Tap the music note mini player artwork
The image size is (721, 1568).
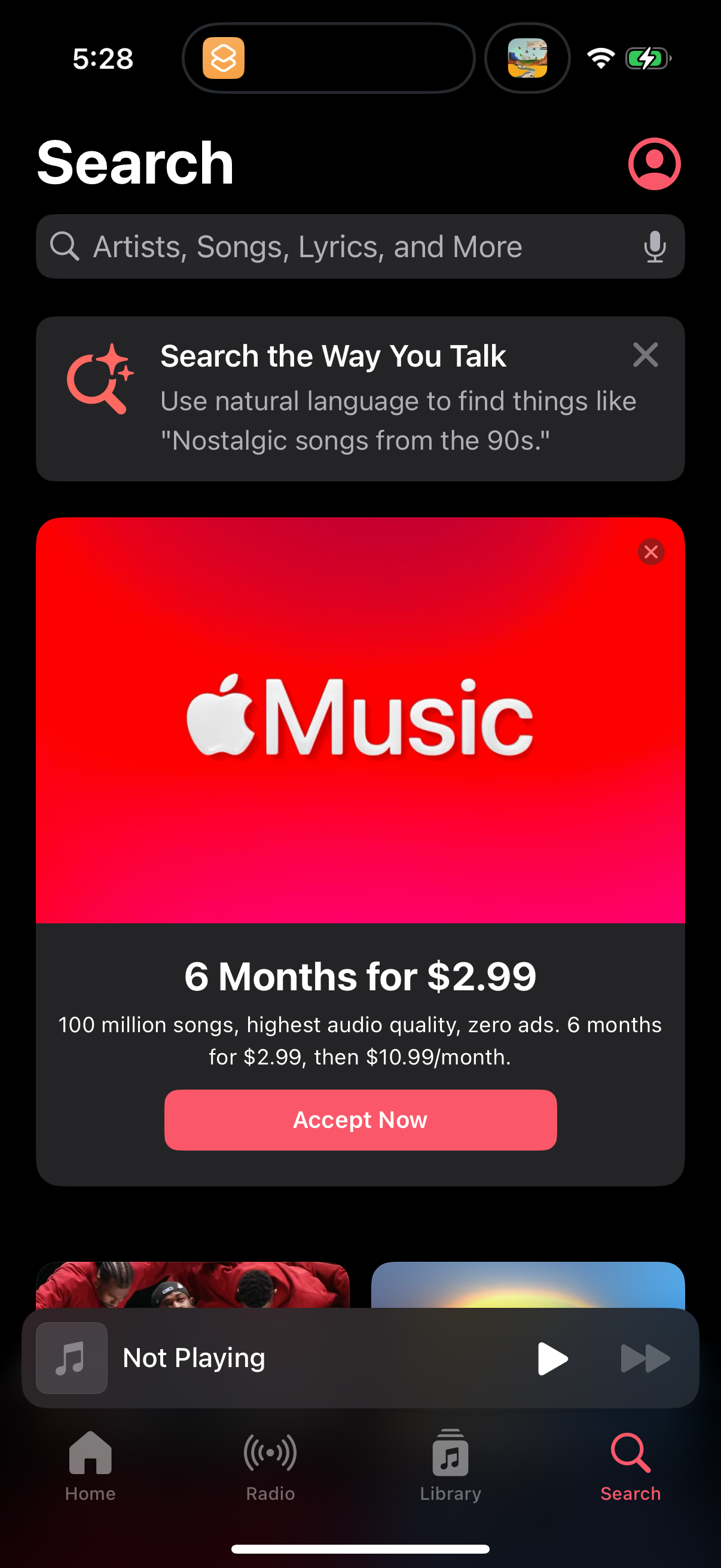click(71, 1358)
